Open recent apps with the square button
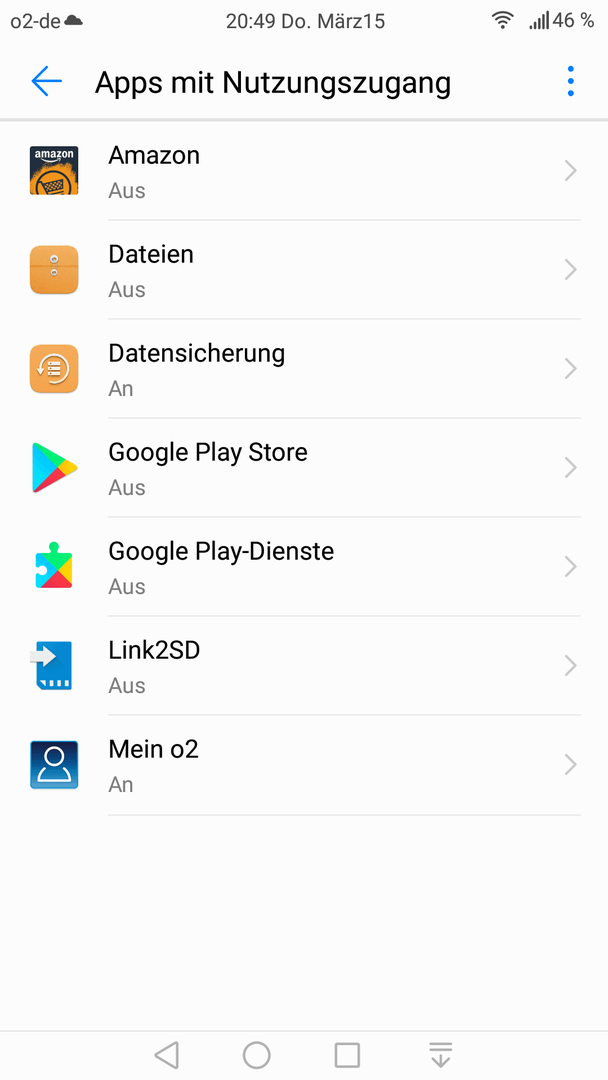 (x=347, y=1055)
